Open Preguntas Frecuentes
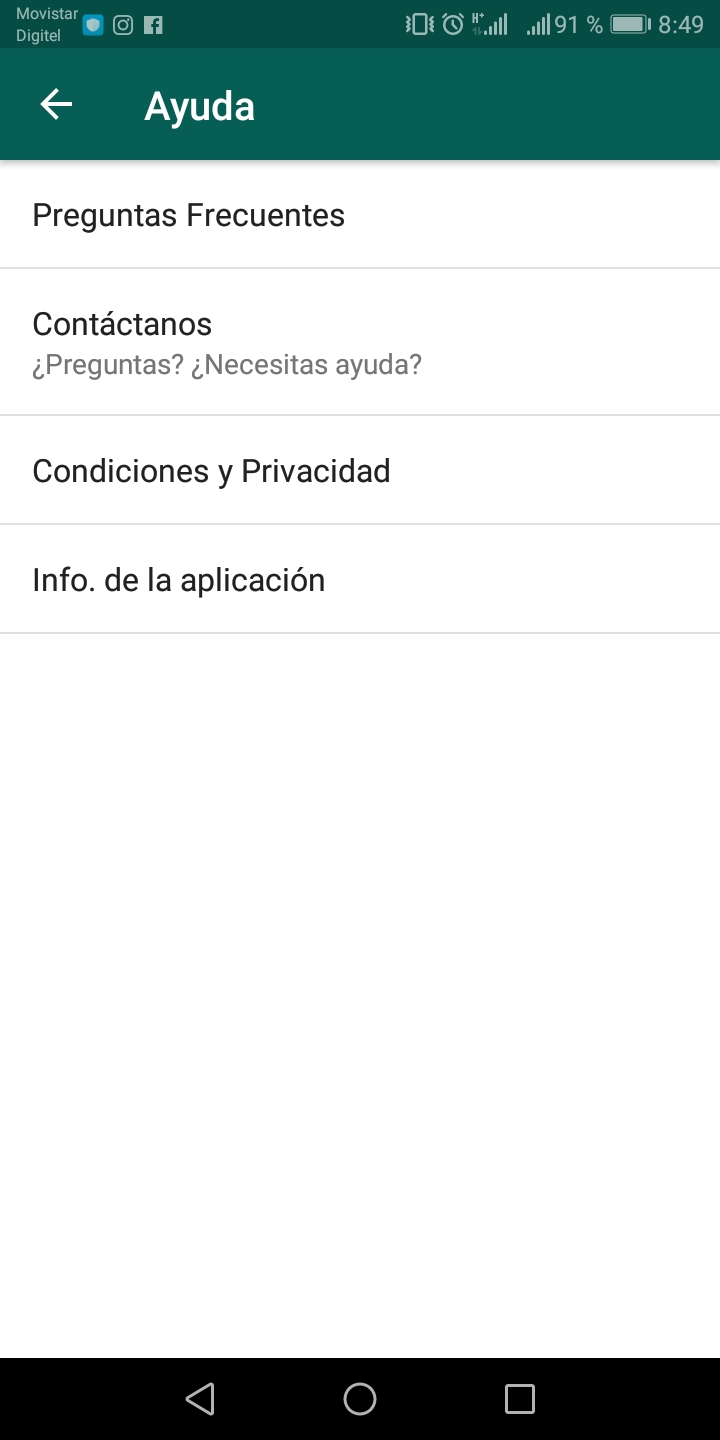The height and width of the screenshot is (1440, 720). point(189,215)
